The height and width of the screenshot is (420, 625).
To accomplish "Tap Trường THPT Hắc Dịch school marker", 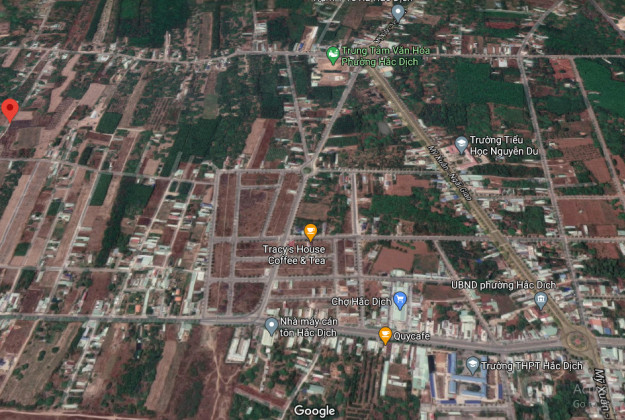I will click(472, 365).
